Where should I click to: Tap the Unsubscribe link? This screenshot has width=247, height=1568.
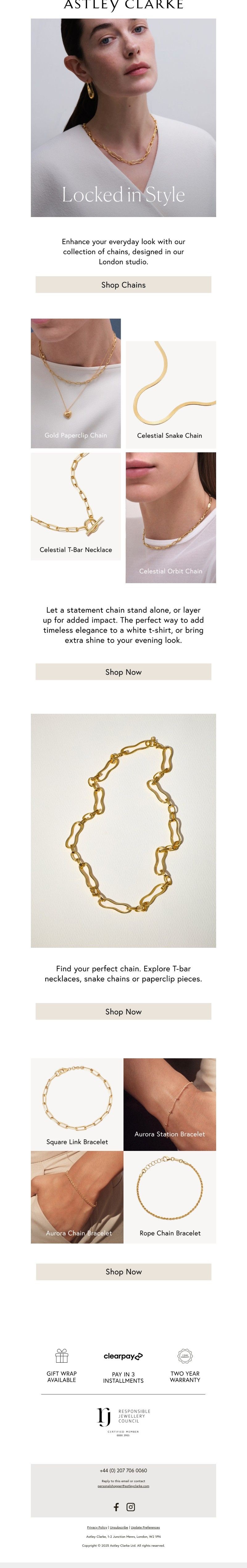pos(119,1527)
